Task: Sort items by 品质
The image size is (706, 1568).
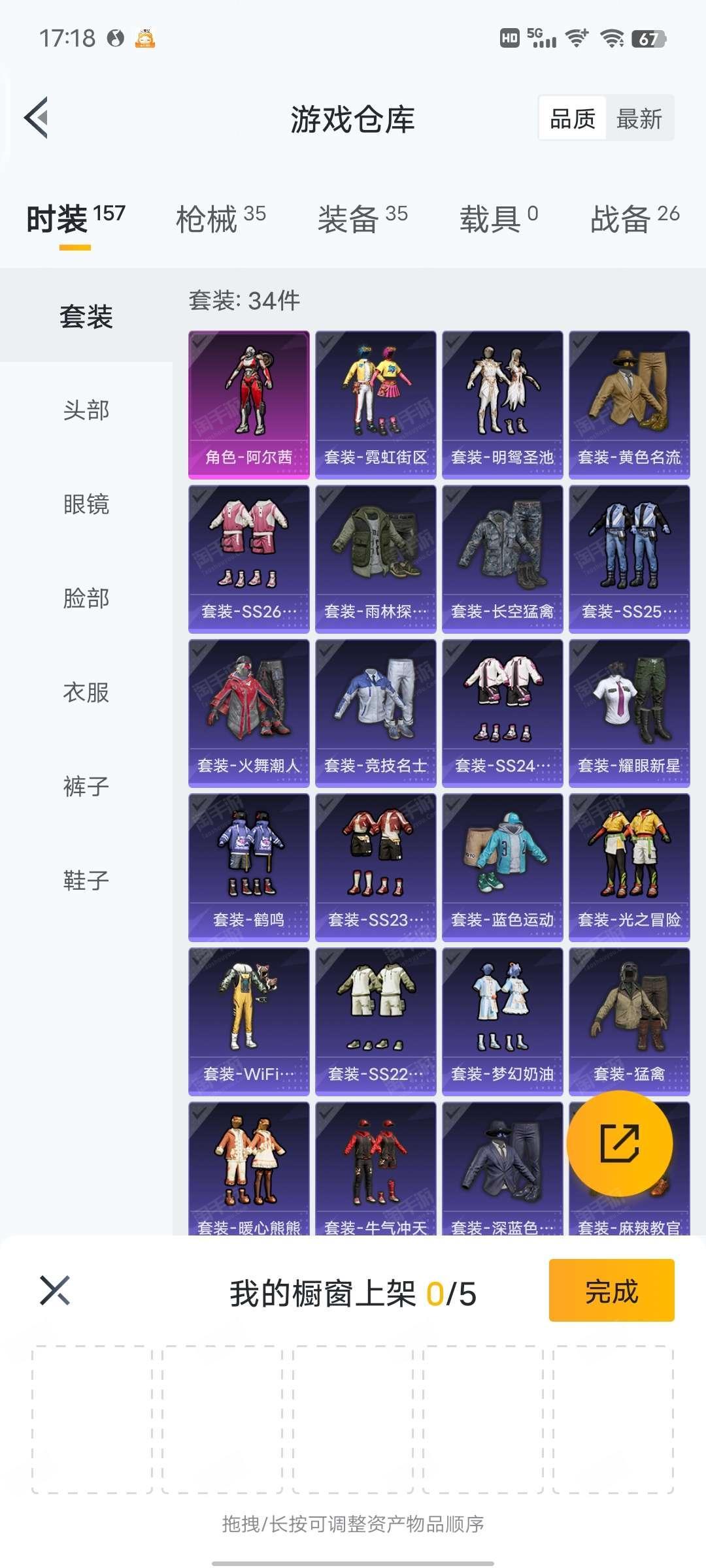Action: [x=573, y=119]
